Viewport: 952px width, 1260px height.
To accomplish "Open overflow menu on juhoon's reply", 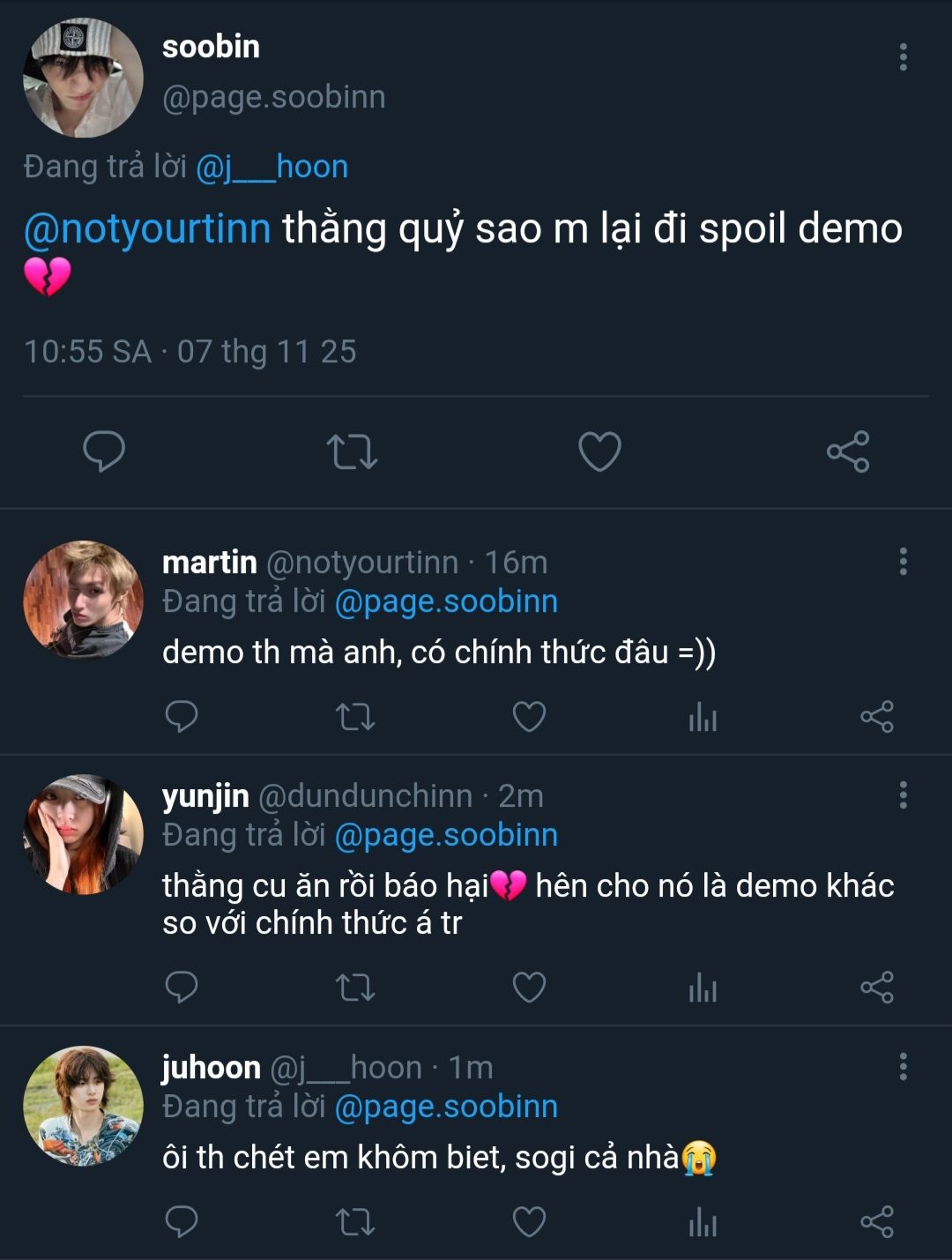I will click(903, 1066).
